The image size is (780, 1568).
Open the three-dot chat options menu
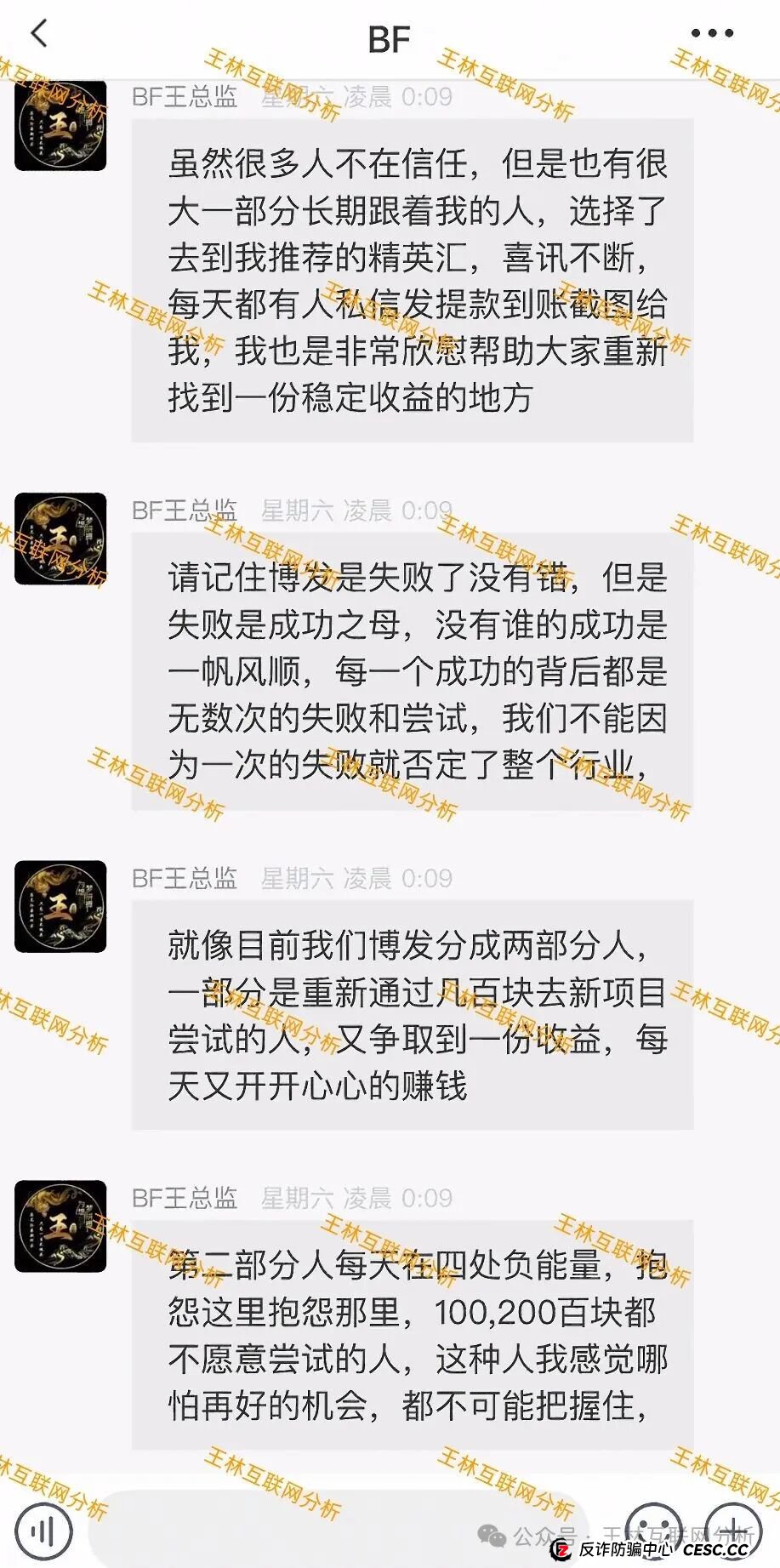point(711,34)
